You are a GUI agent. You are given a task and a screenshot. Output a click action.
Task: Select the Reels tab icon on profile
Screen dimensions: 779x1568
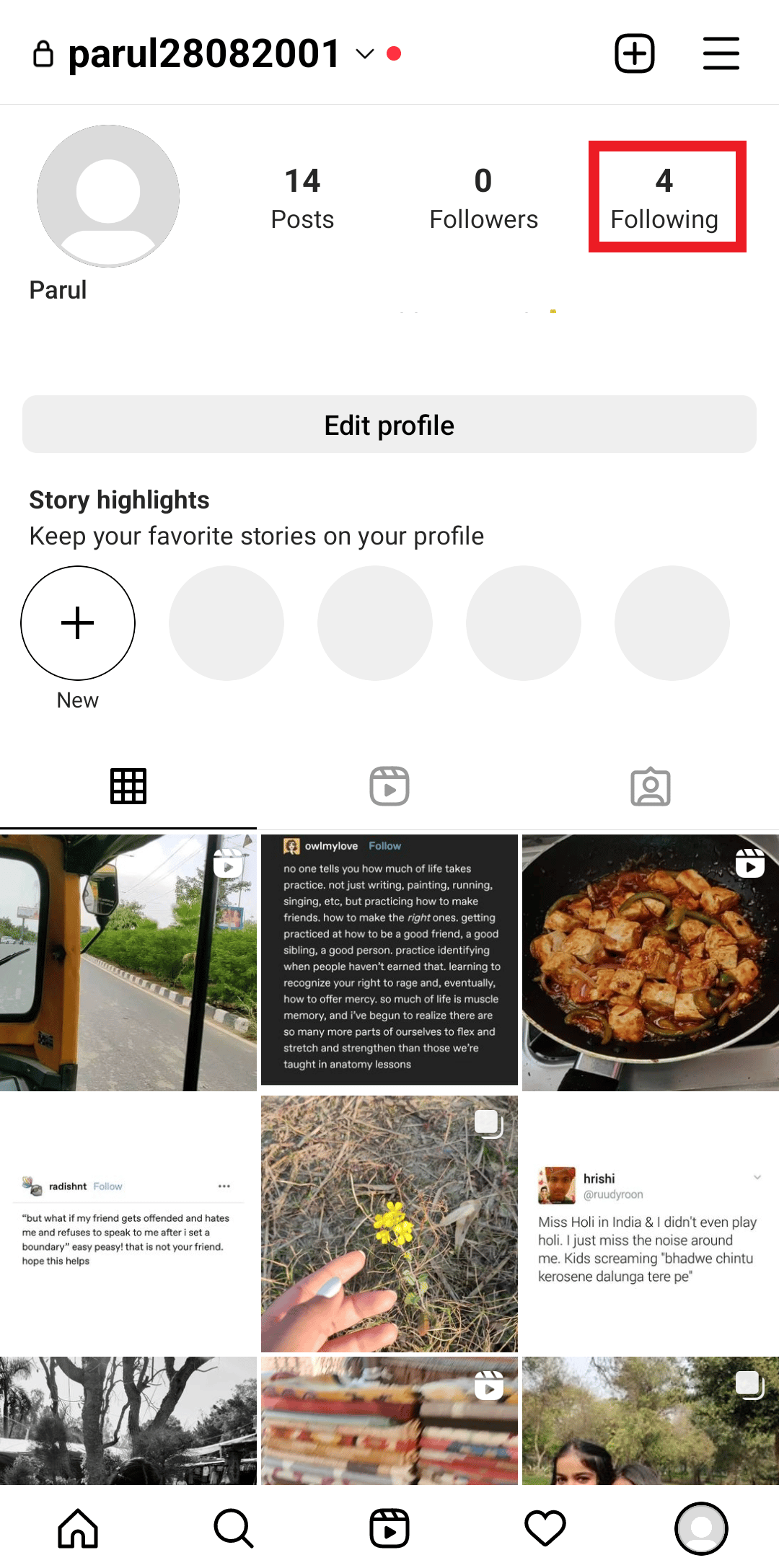389,786
